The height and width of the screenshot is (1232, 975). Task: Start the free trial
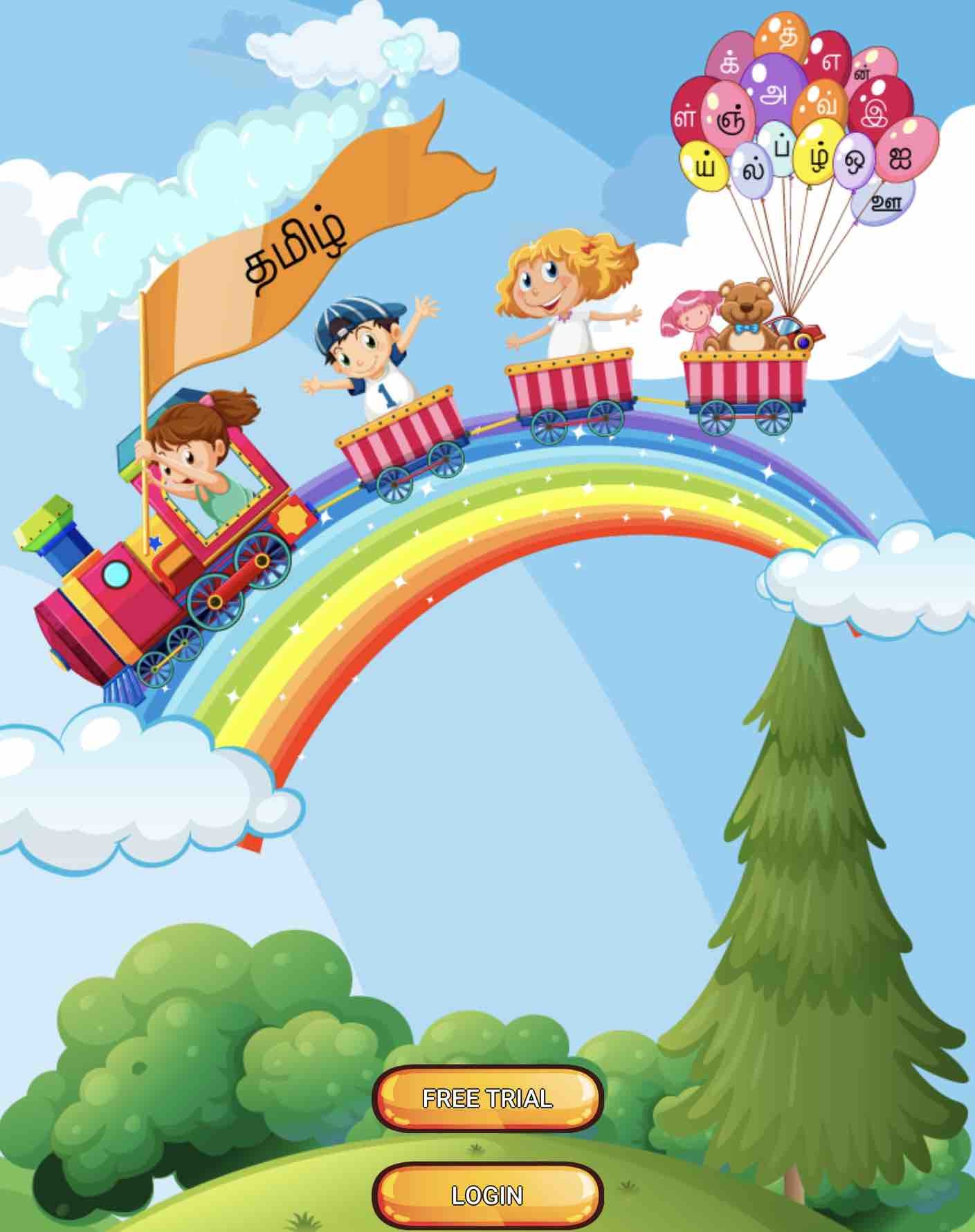(x=487, y=1098)
